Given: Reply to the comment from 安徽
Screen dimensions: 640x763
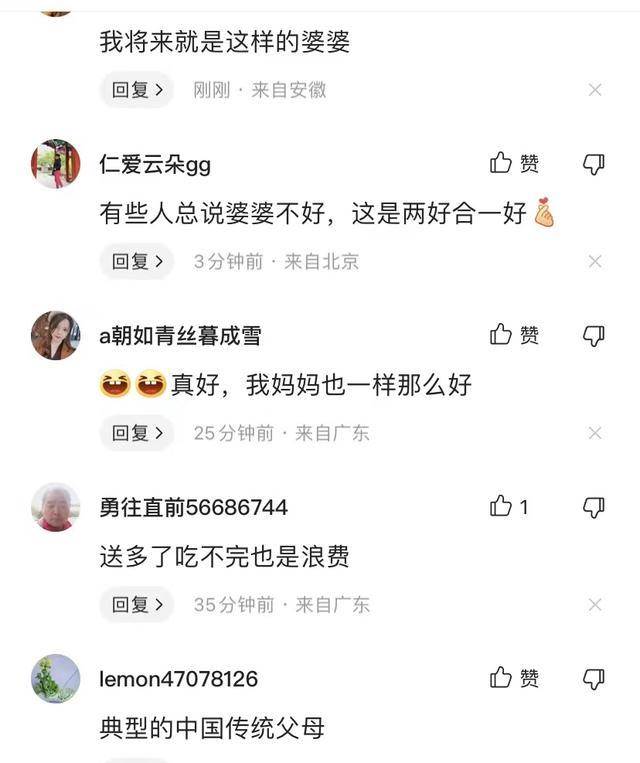Looking at the screenshot, I should [x=136, y=90].
